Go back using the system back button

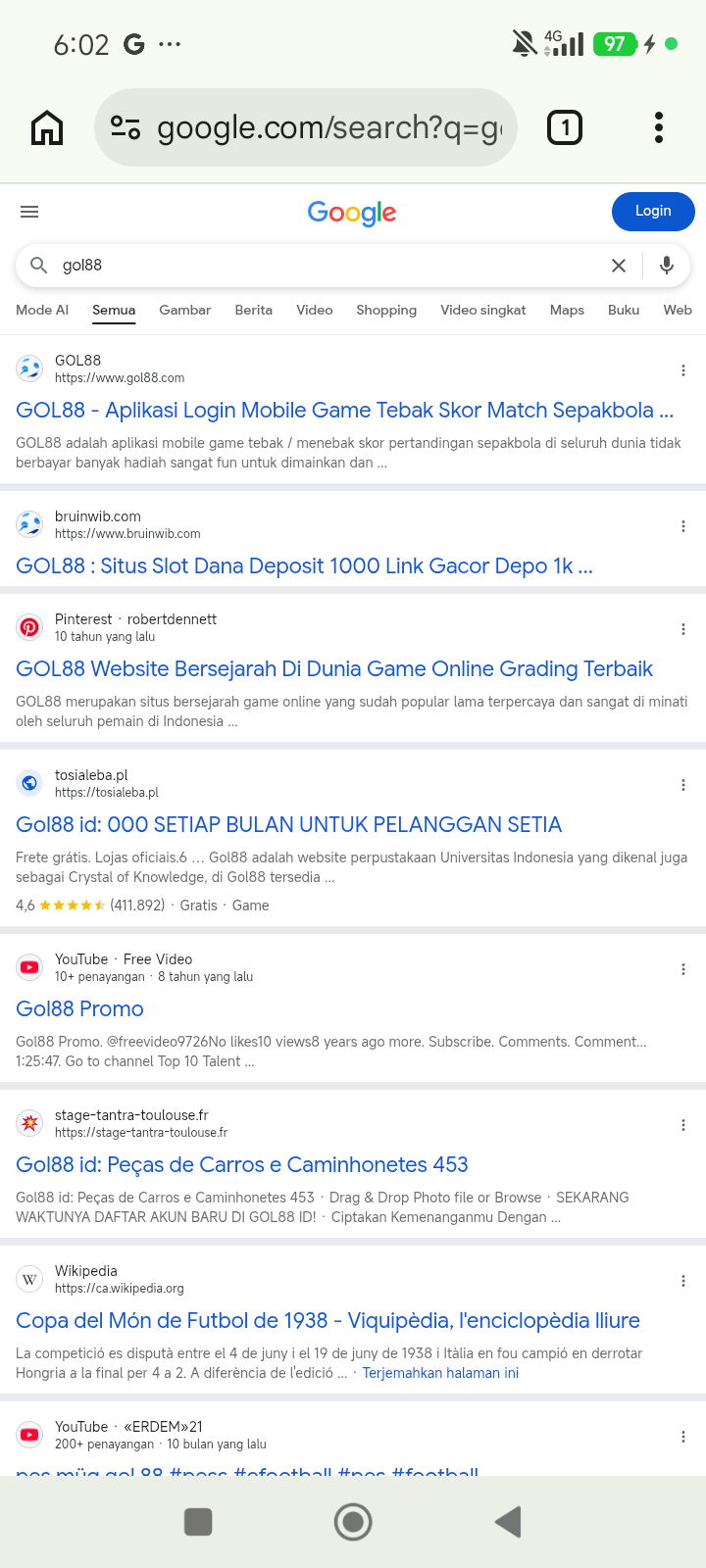click(x=508, y=1522)
